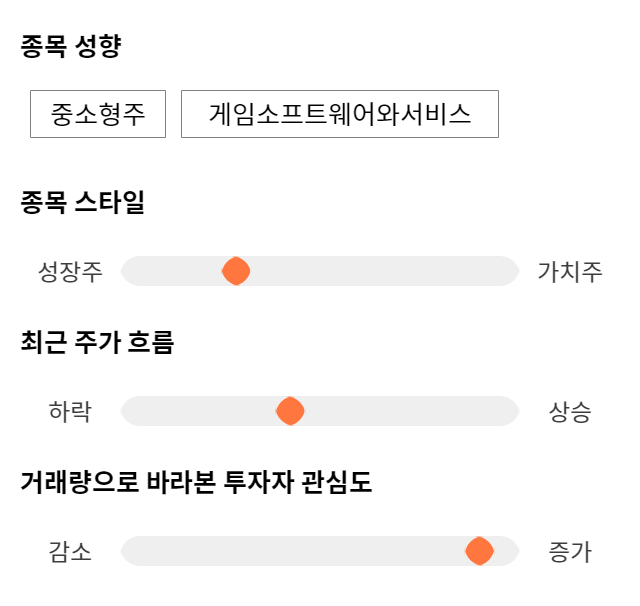Viewport: 640px width, 606px height.
Task: Open the 게임소프트웨어와서비스 sector tag
Action: pos(340,114)
